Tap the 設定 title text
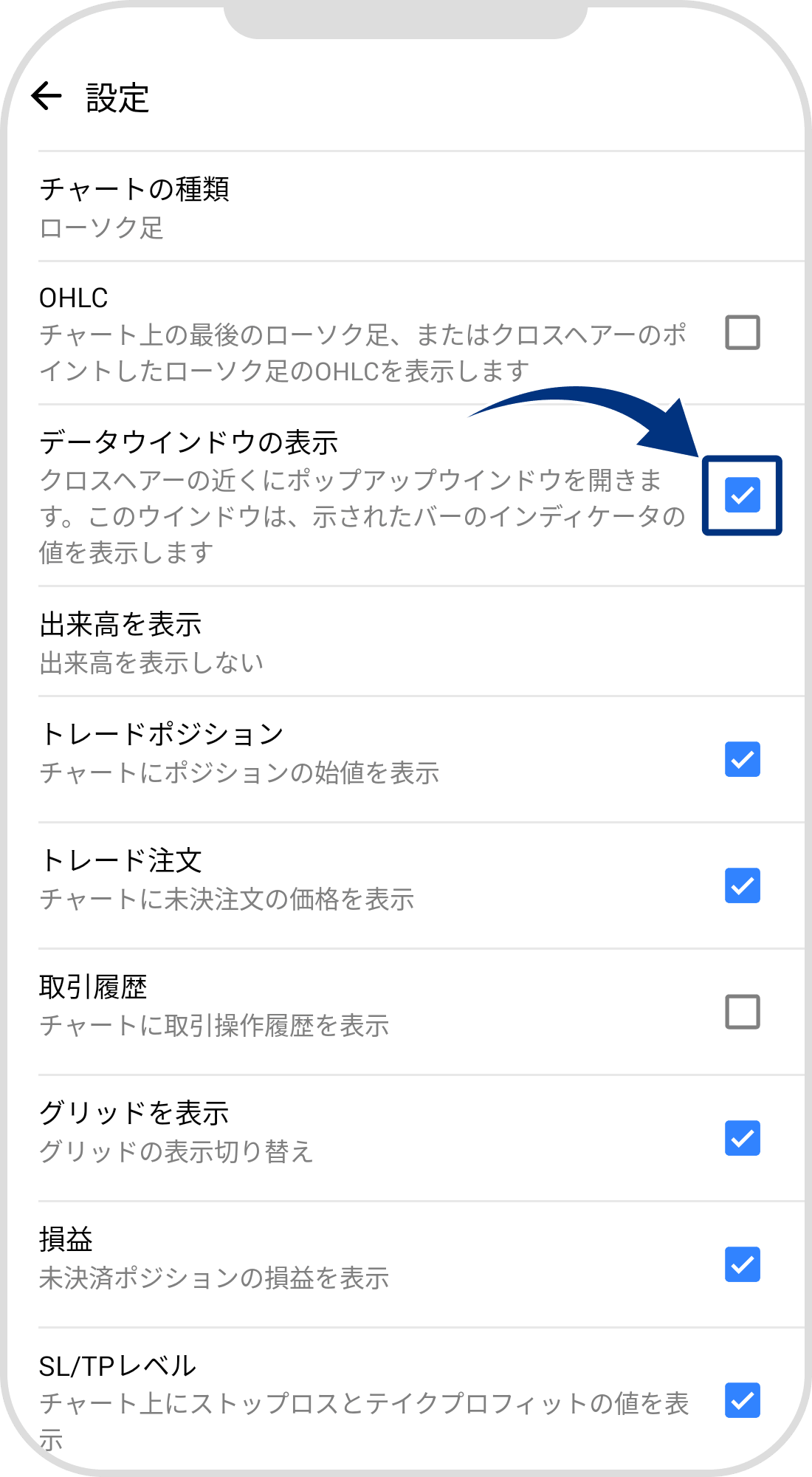This screenshot has width=812, height=1477. (118, 96)
